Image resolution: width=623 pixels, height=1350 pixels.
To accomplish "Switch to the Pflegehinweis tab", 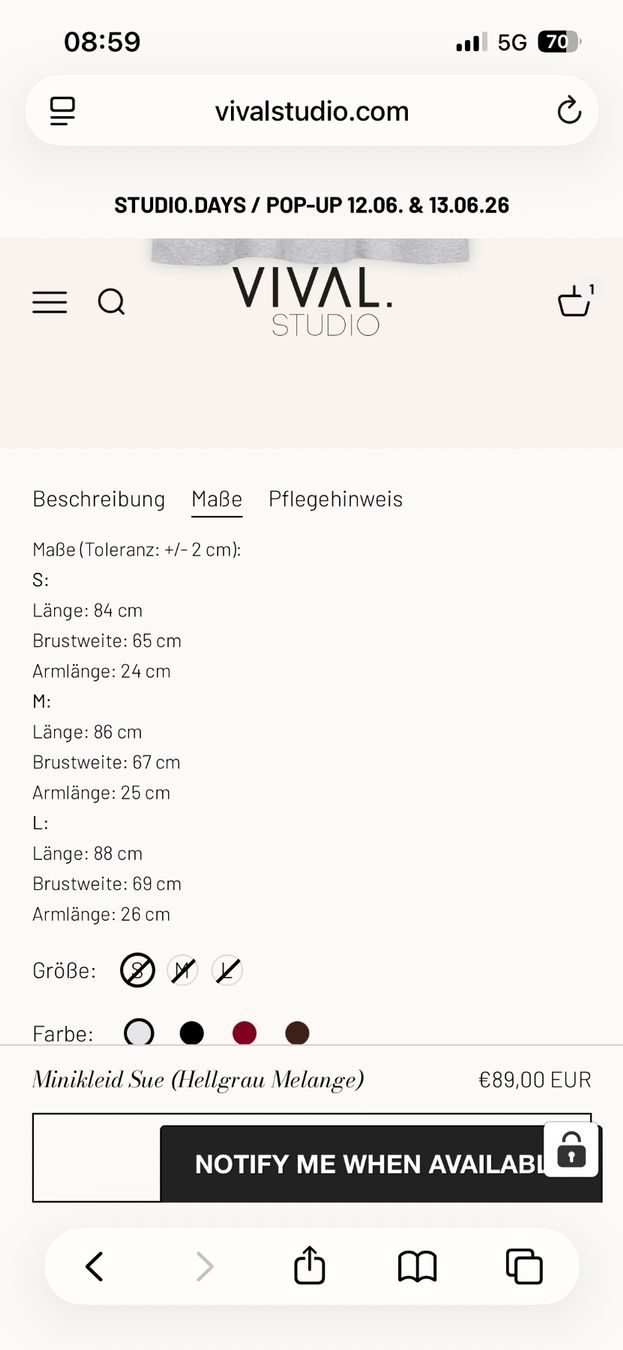I will click(336, 499).
